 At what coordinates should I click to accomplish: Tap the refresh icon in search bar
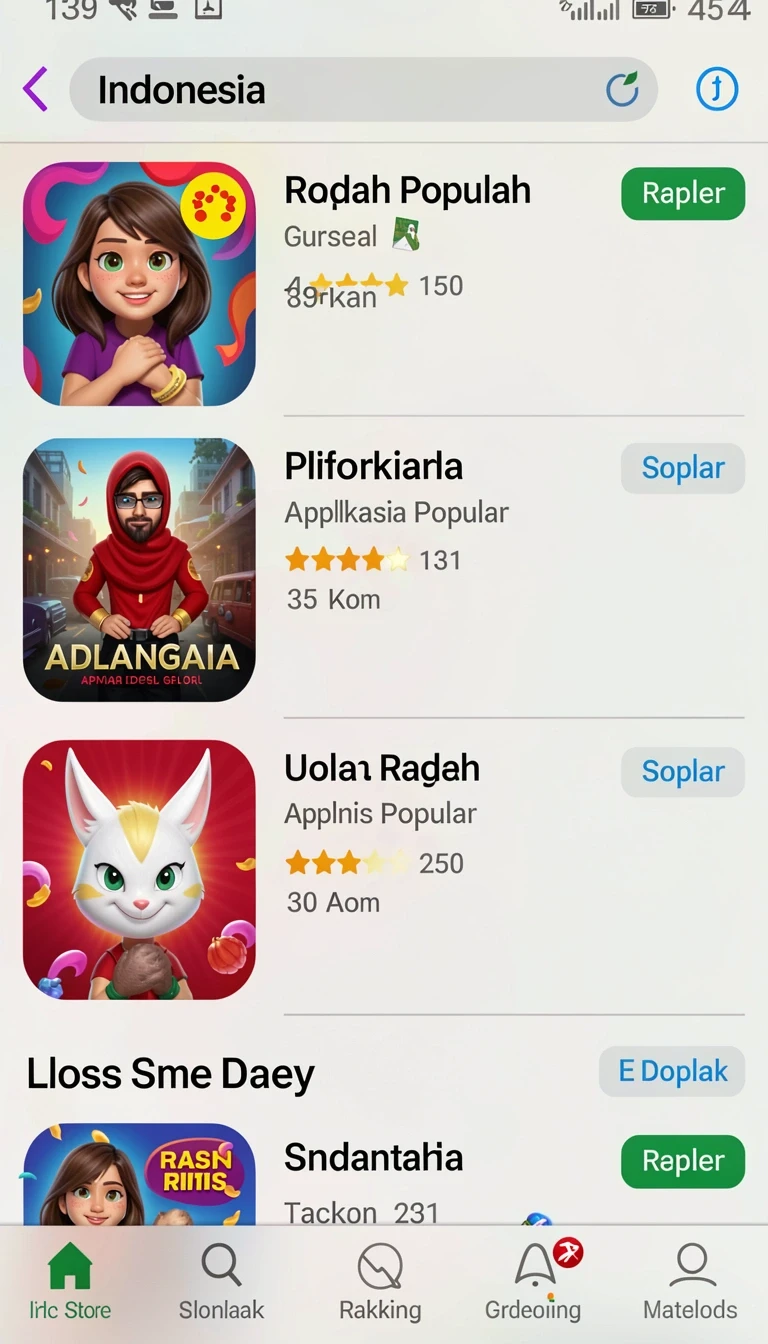pos(622,90)
